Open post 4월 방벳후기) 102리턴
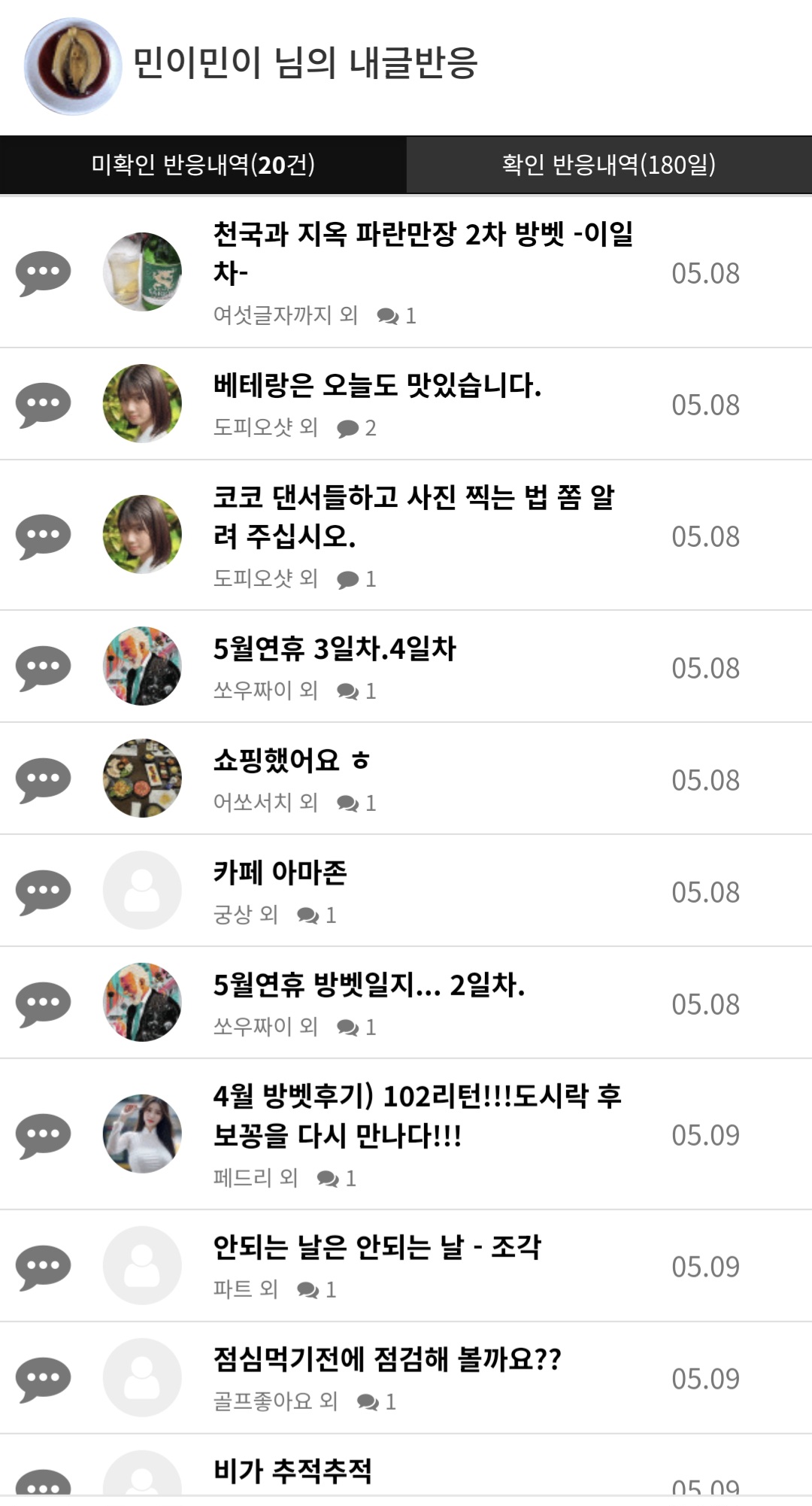812x1506 pixels. [x=417, y=1116]
